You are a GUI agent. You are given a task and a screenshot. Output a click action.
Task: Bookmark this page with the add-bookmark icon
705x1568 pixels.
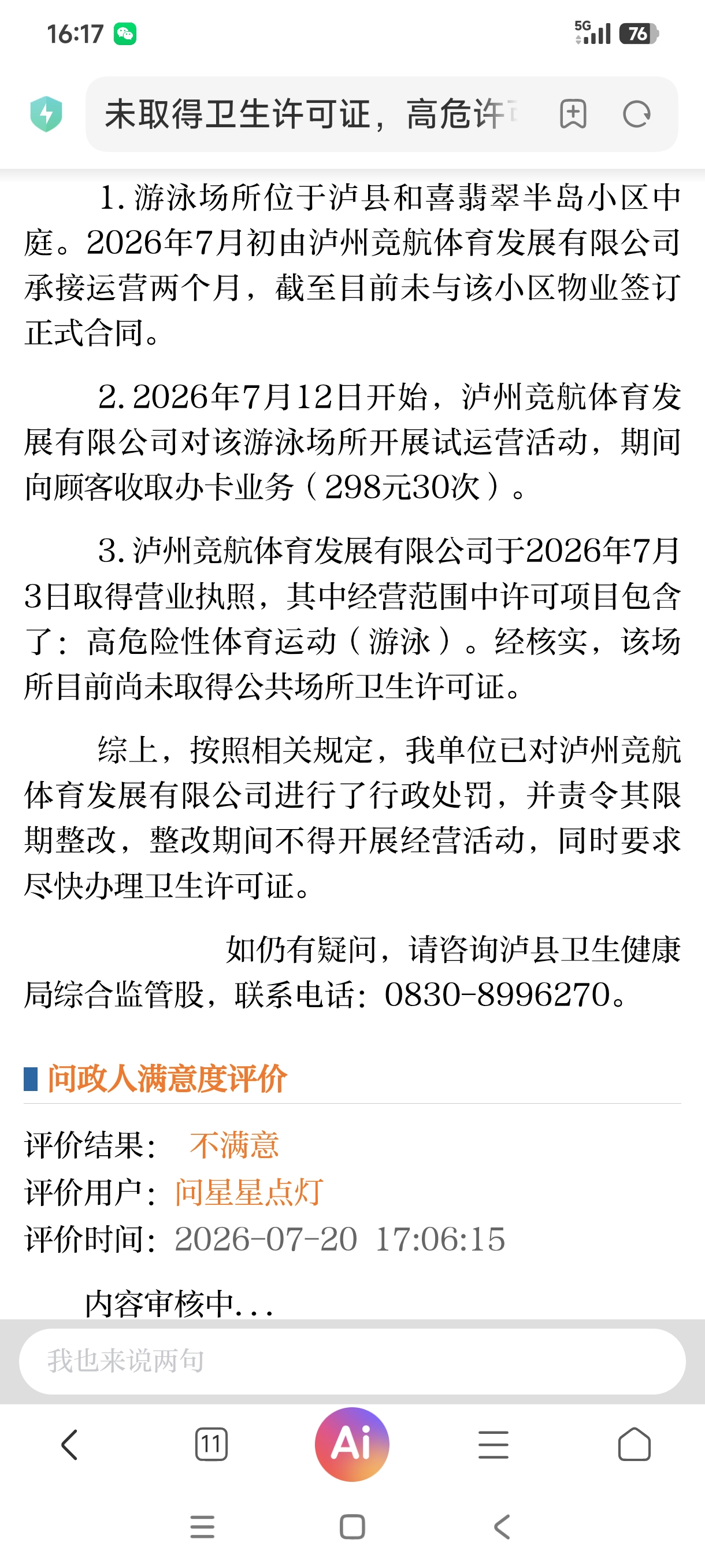573,114
